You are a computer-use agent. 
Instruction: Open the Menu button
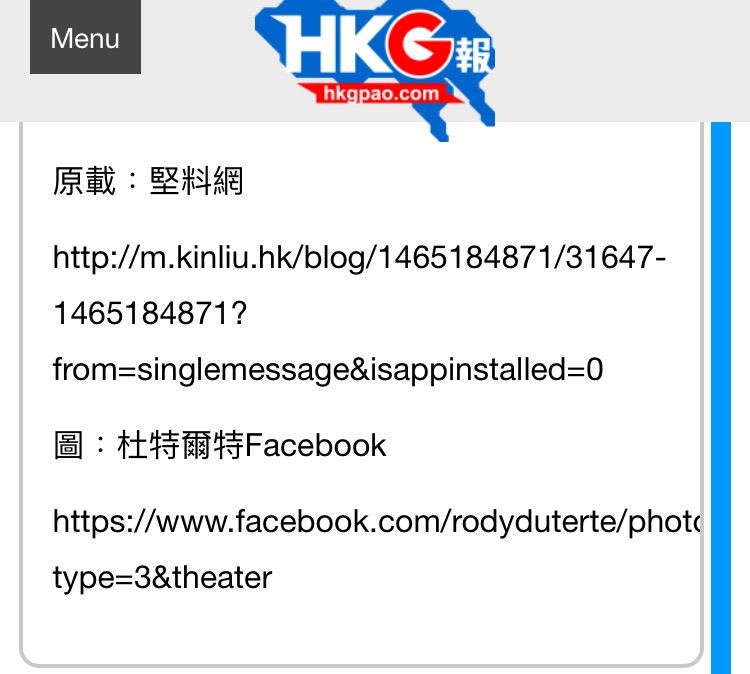(85, 38)
